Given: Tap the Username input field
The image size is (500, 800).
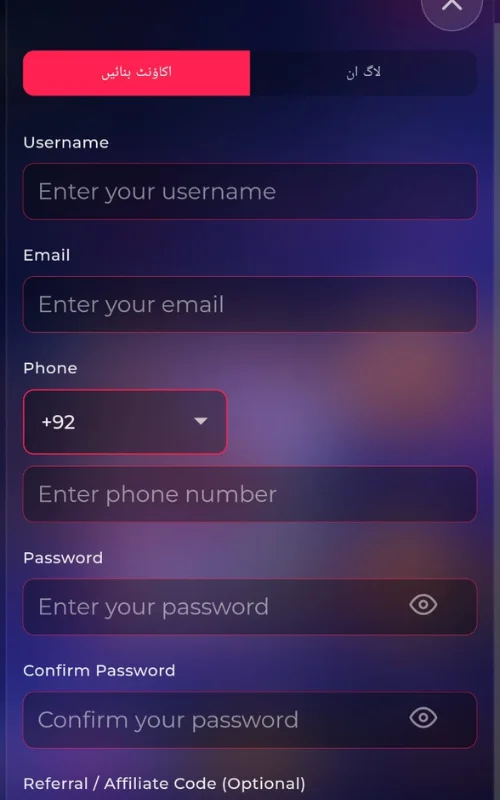Looking at the screenshot, I should point(250,191).
